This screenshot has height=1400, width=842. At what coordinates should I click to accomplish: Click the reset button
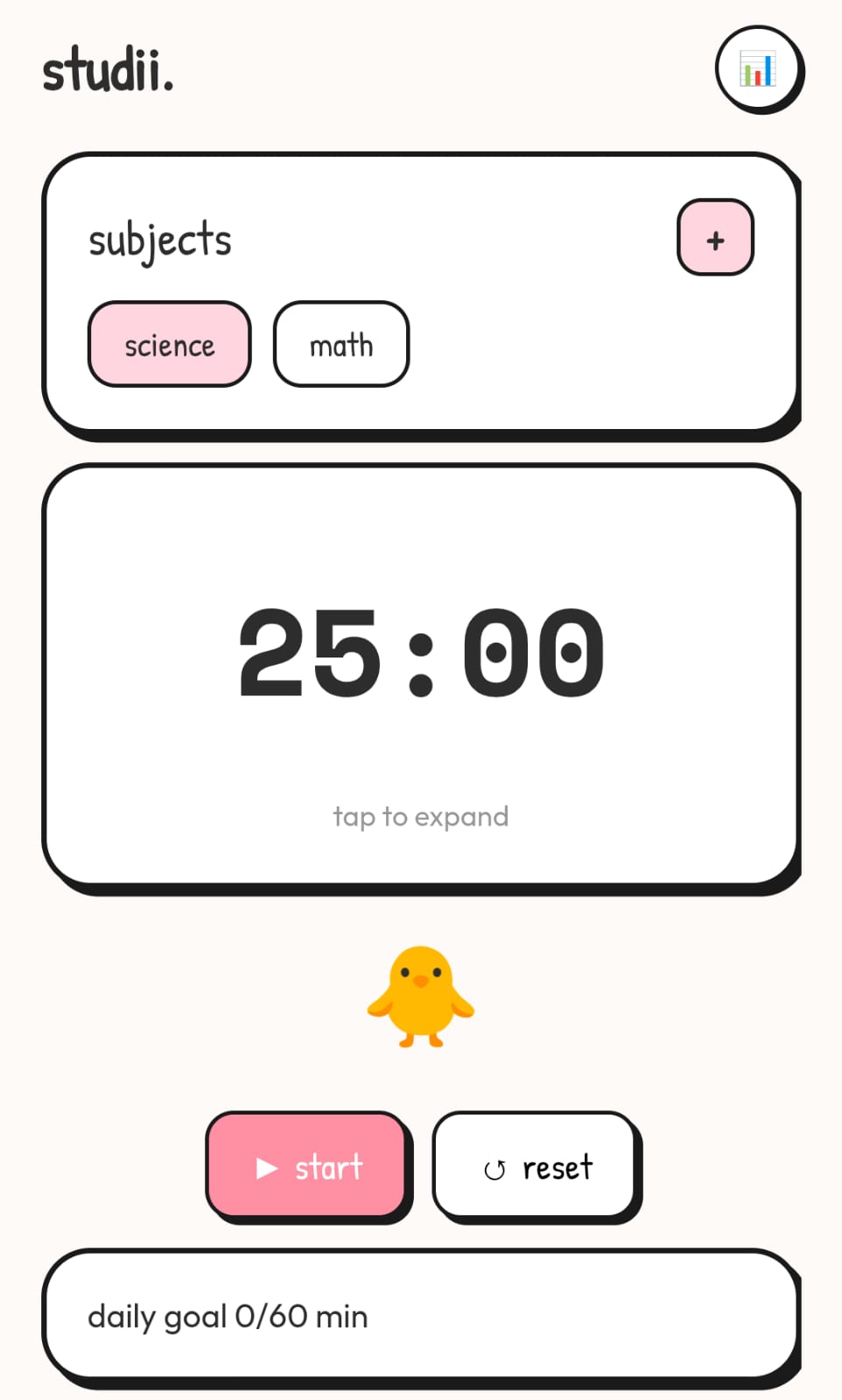coord(535,1167)
